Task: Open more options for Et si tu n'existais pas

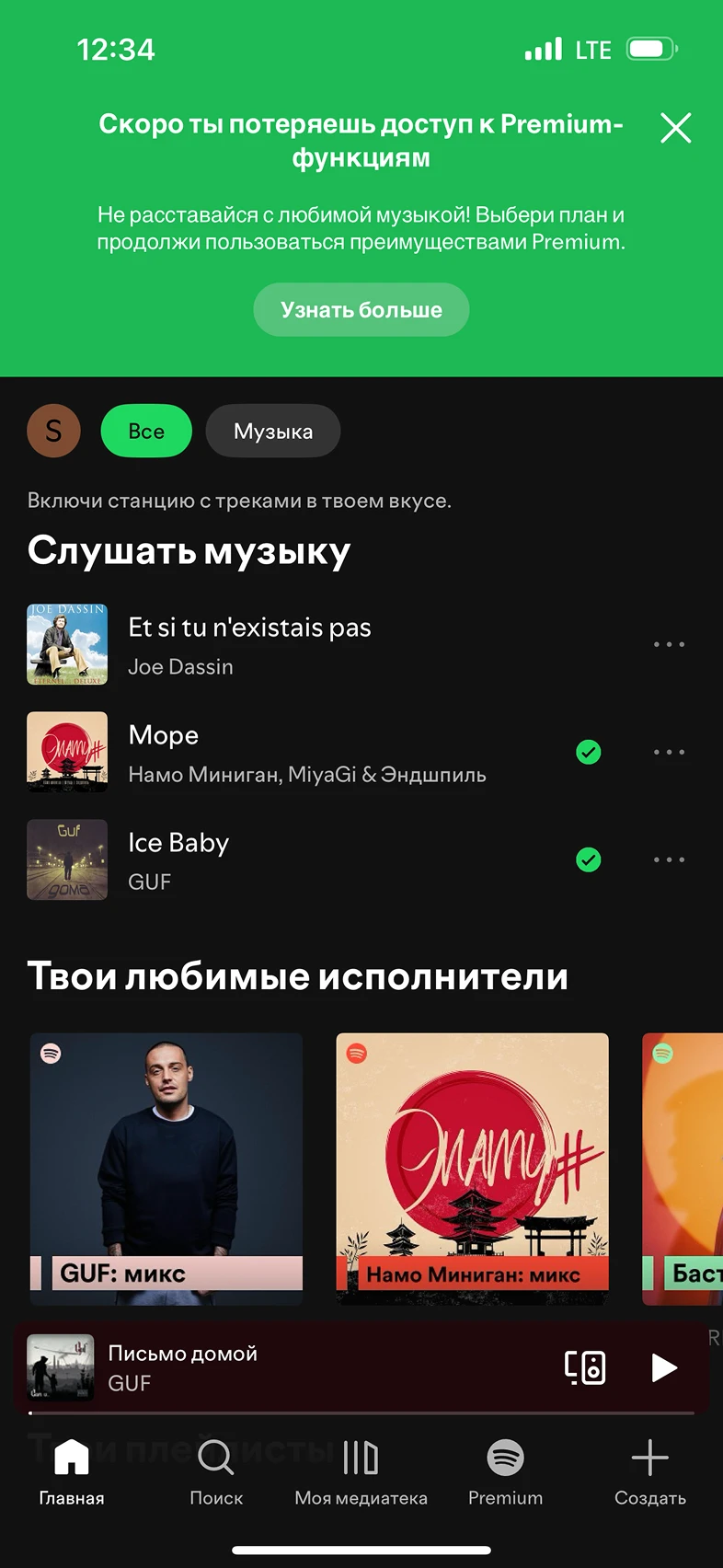Action: pos(669,645)
